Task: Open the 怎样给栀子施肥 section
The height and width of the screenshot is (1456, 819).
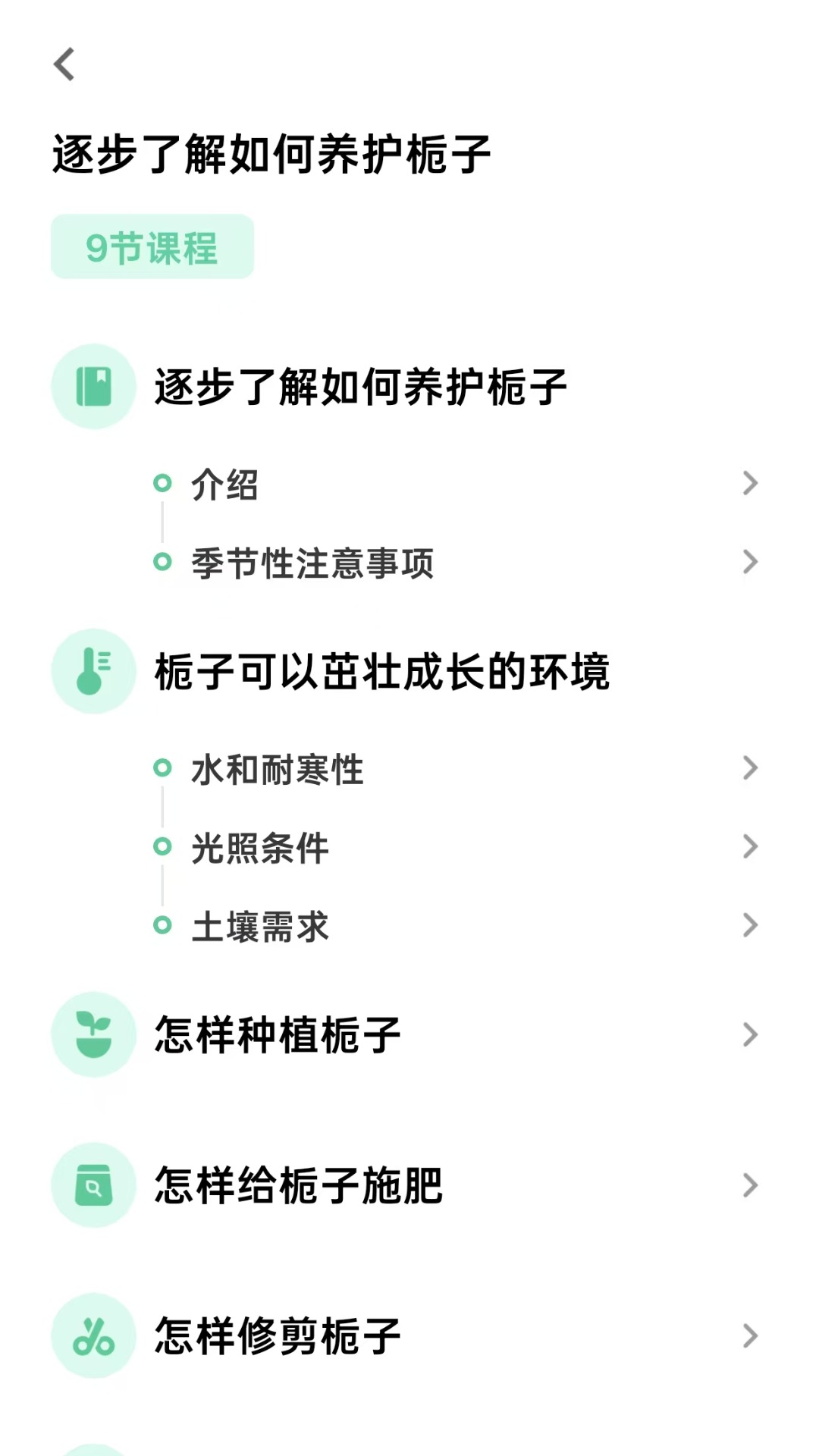Action: (299, 1185)
